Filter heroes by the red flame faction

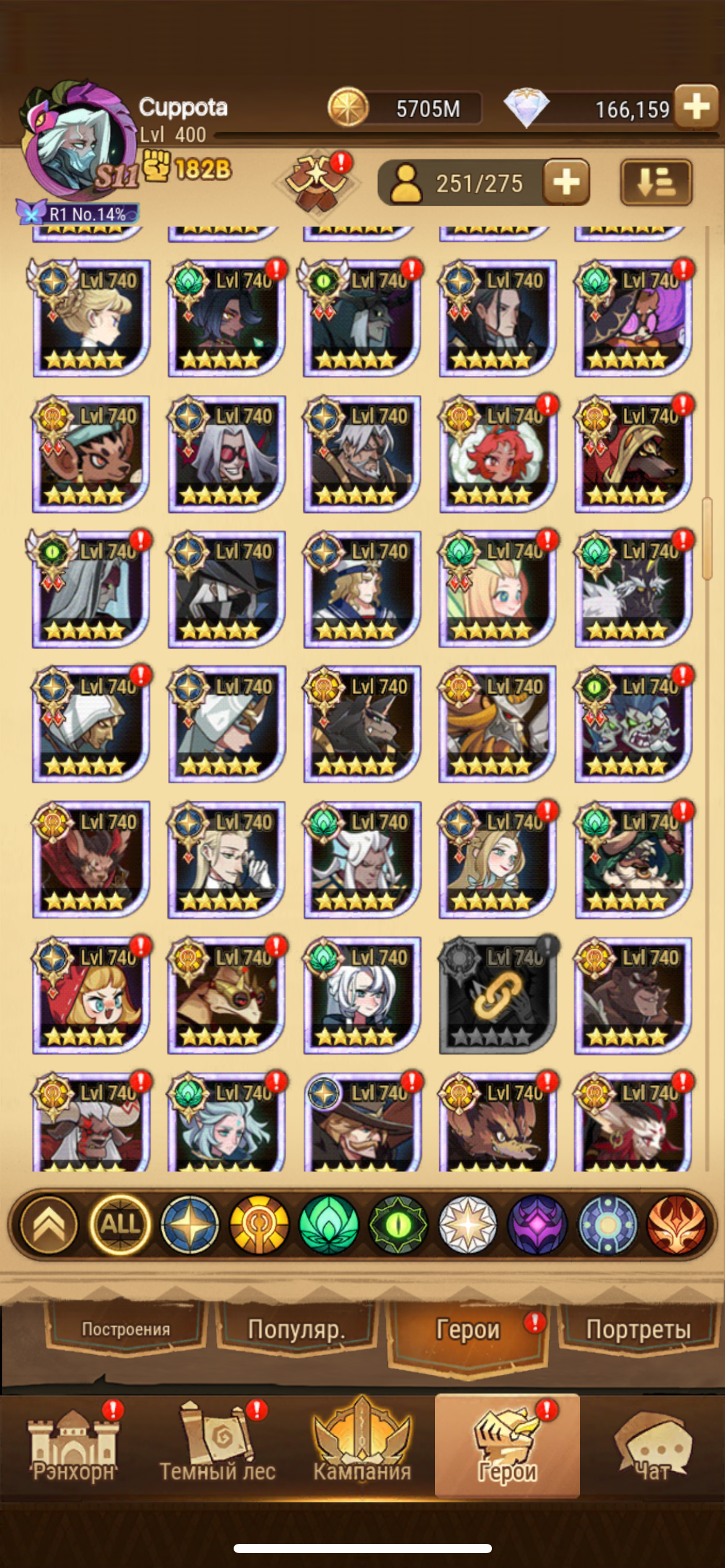pyautogui.click(x=677, y=1225)
